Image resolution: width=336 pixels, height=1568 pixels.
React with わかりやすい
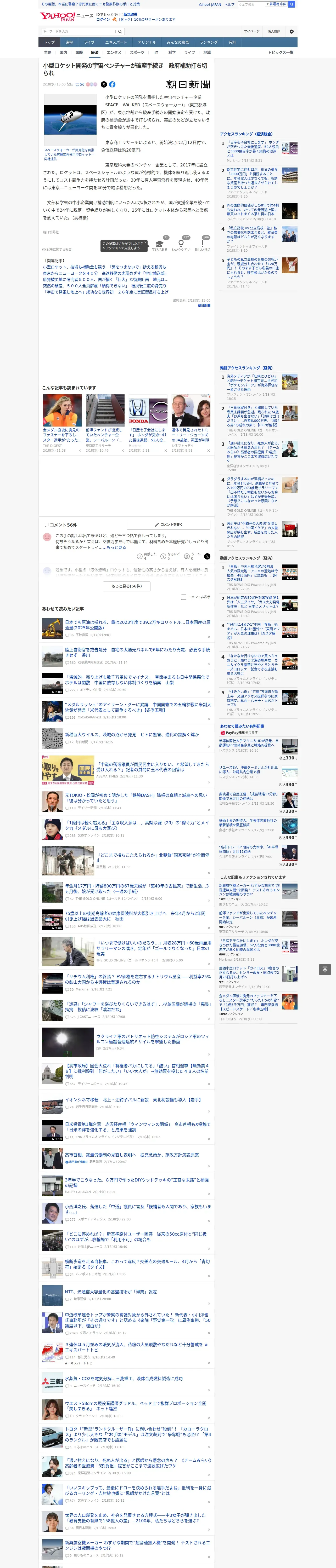click(181, 245)
